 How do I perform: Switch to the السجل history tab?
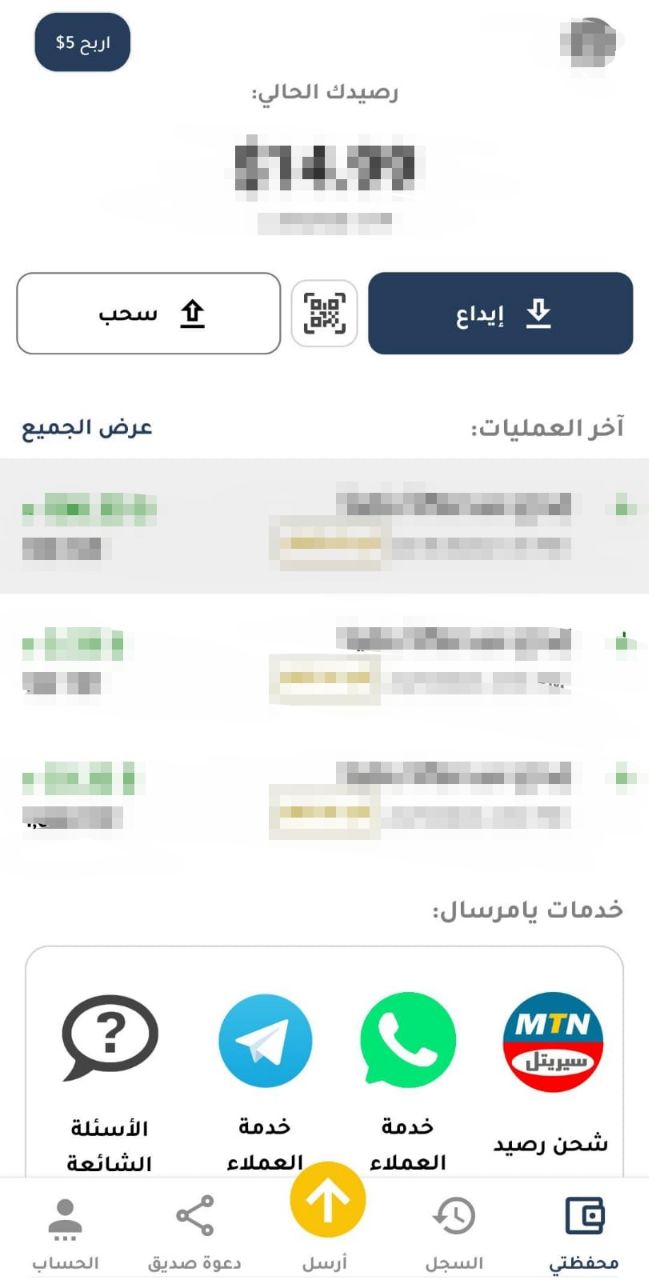[x=453, y=1232]
